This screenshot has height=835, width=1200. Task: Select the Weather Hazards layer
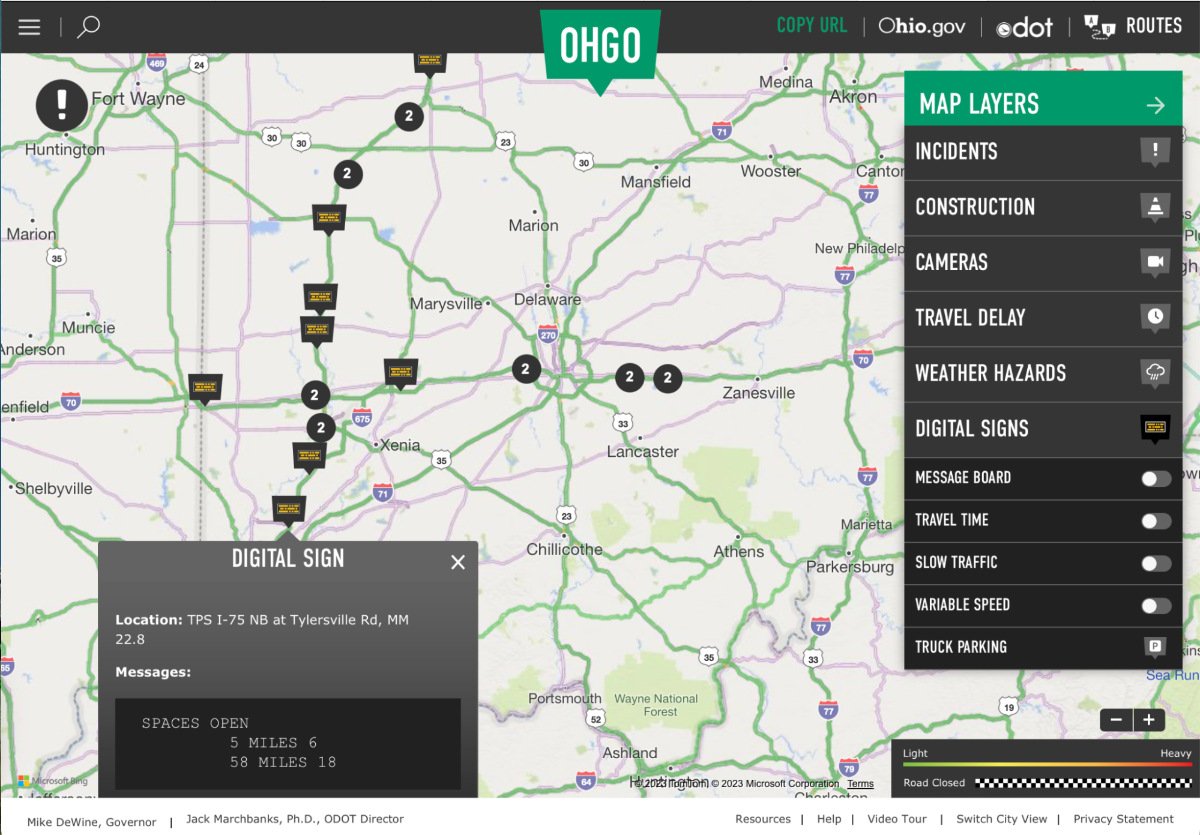click(x=1042, y=374)
